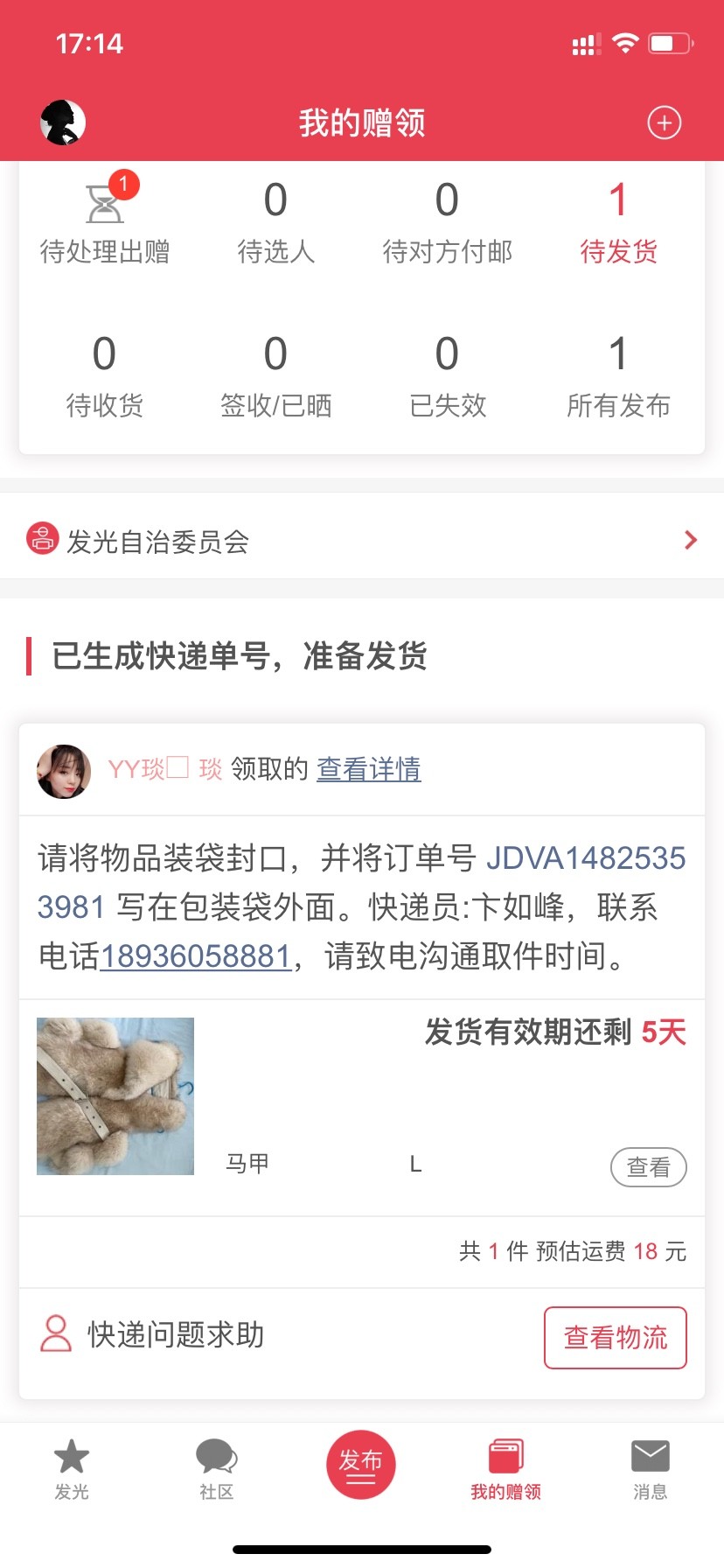Tap the plus icon in header

[x=664, y=122]
